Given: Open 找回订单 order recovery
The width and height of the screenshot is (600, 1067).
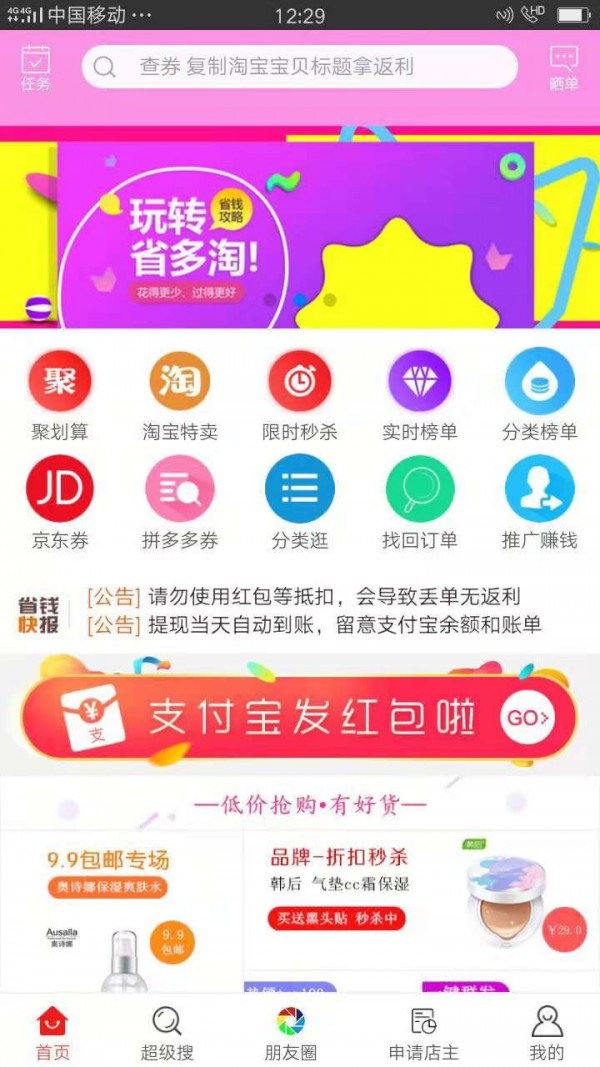Looking at the screenshot, I should click(420, 503).
